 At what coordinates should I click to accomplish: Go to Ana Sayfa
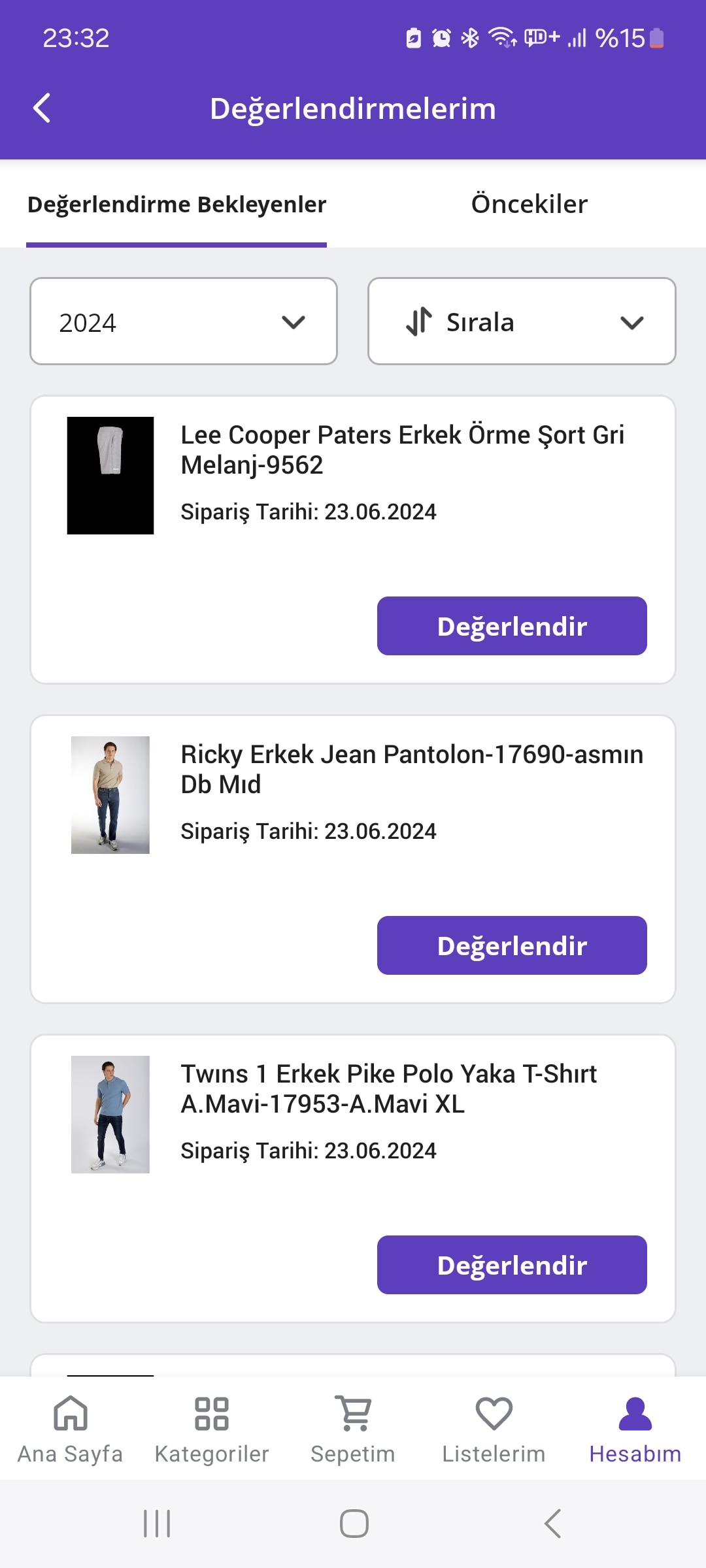71,1429
